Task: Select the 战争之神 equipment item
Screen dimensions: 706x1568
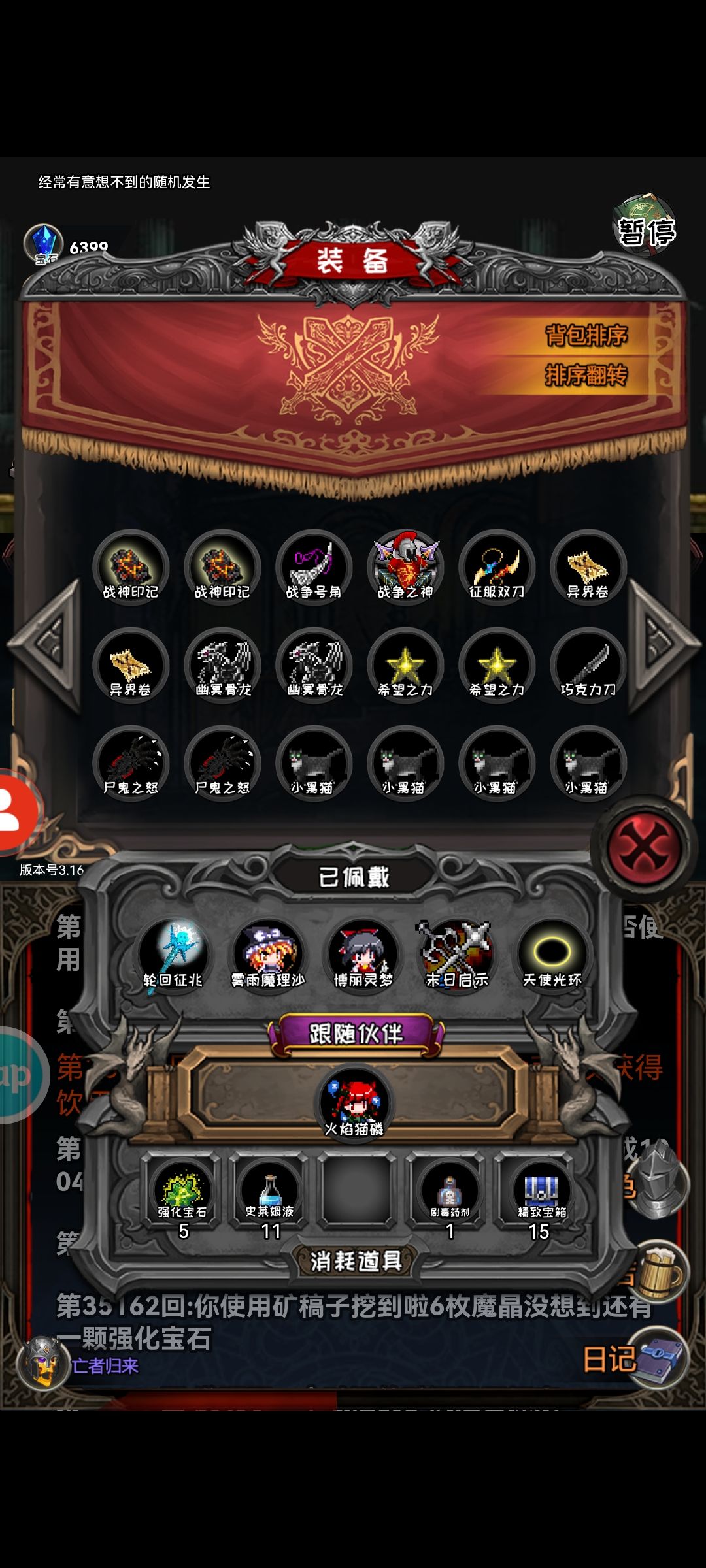Action: pos(405,567)
